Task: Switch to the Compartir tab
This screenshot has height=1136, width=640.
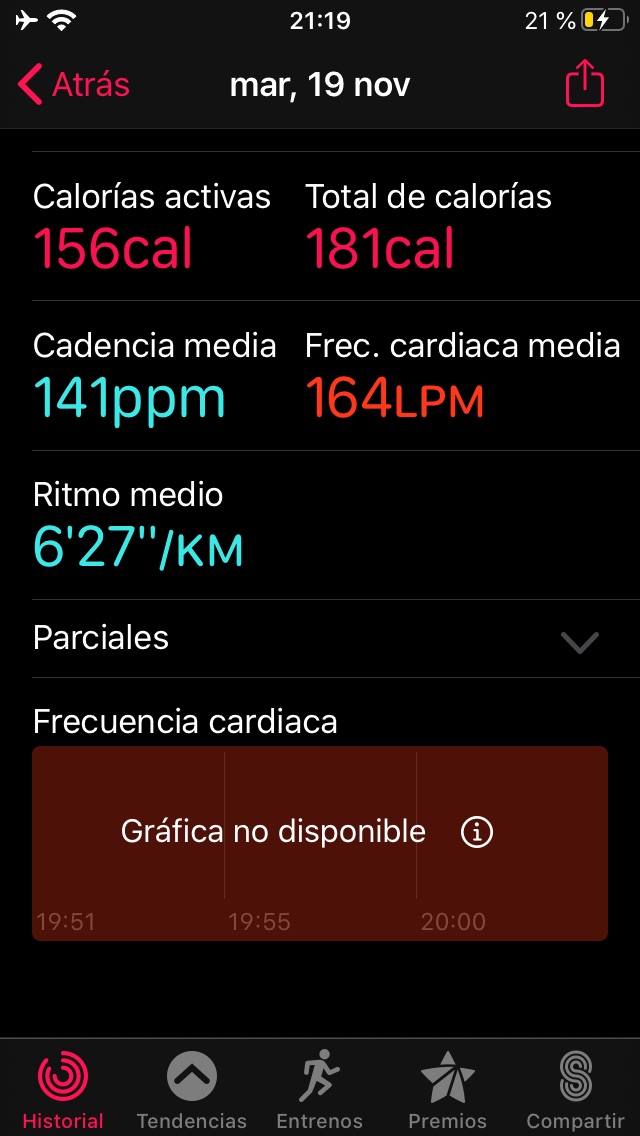Action: point(575,1090)
